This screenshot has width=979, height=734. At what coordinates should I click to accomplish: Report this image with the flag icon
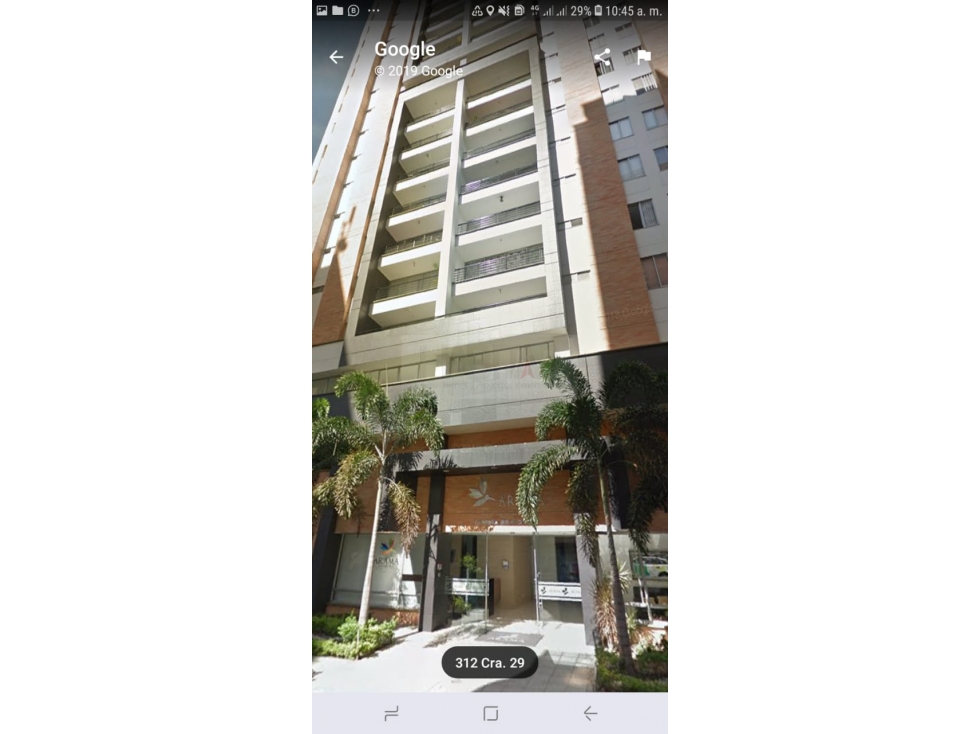point(644,57)
